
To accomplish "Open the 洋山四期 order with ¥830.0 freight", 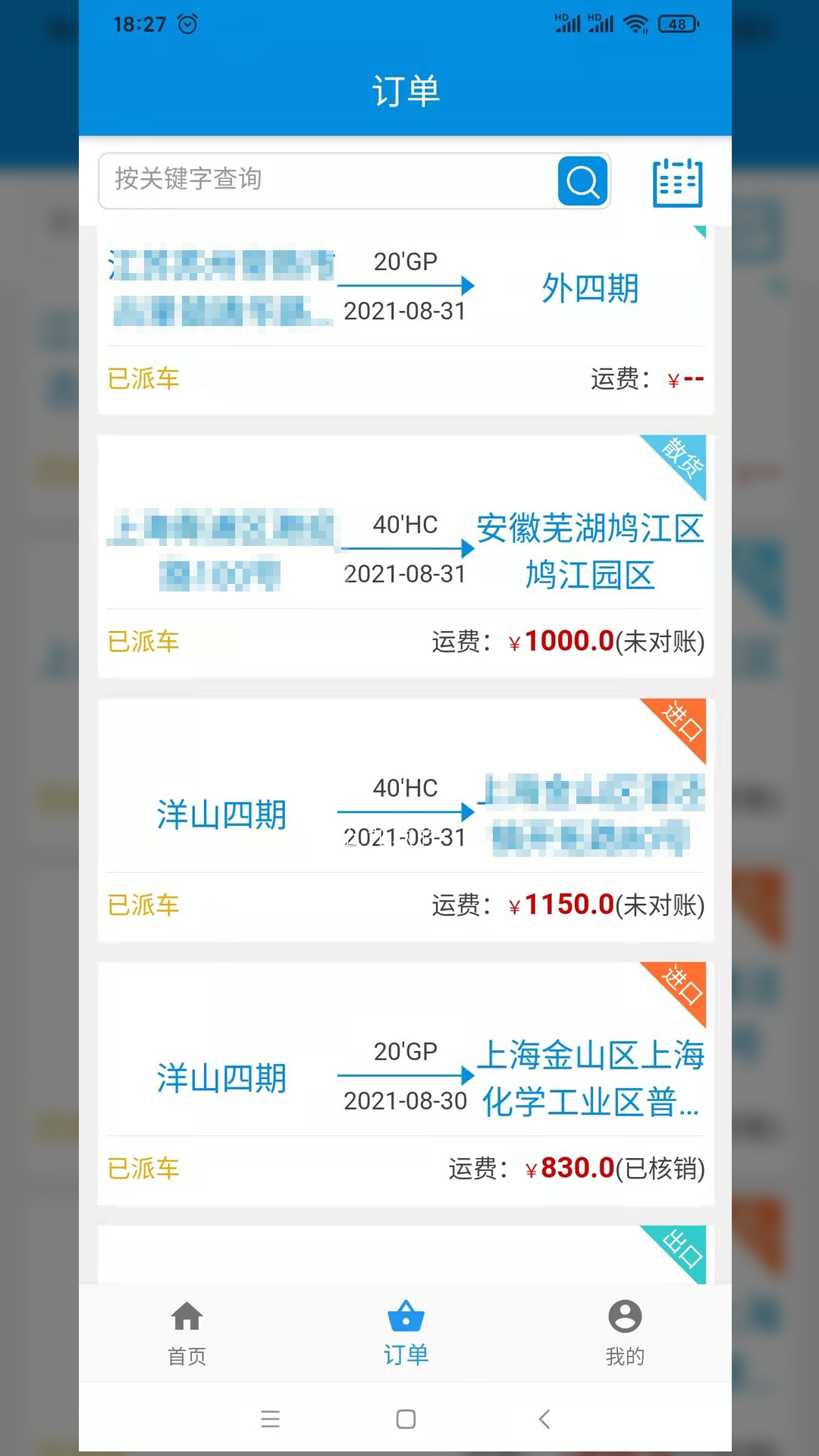I will point(406,1084).
